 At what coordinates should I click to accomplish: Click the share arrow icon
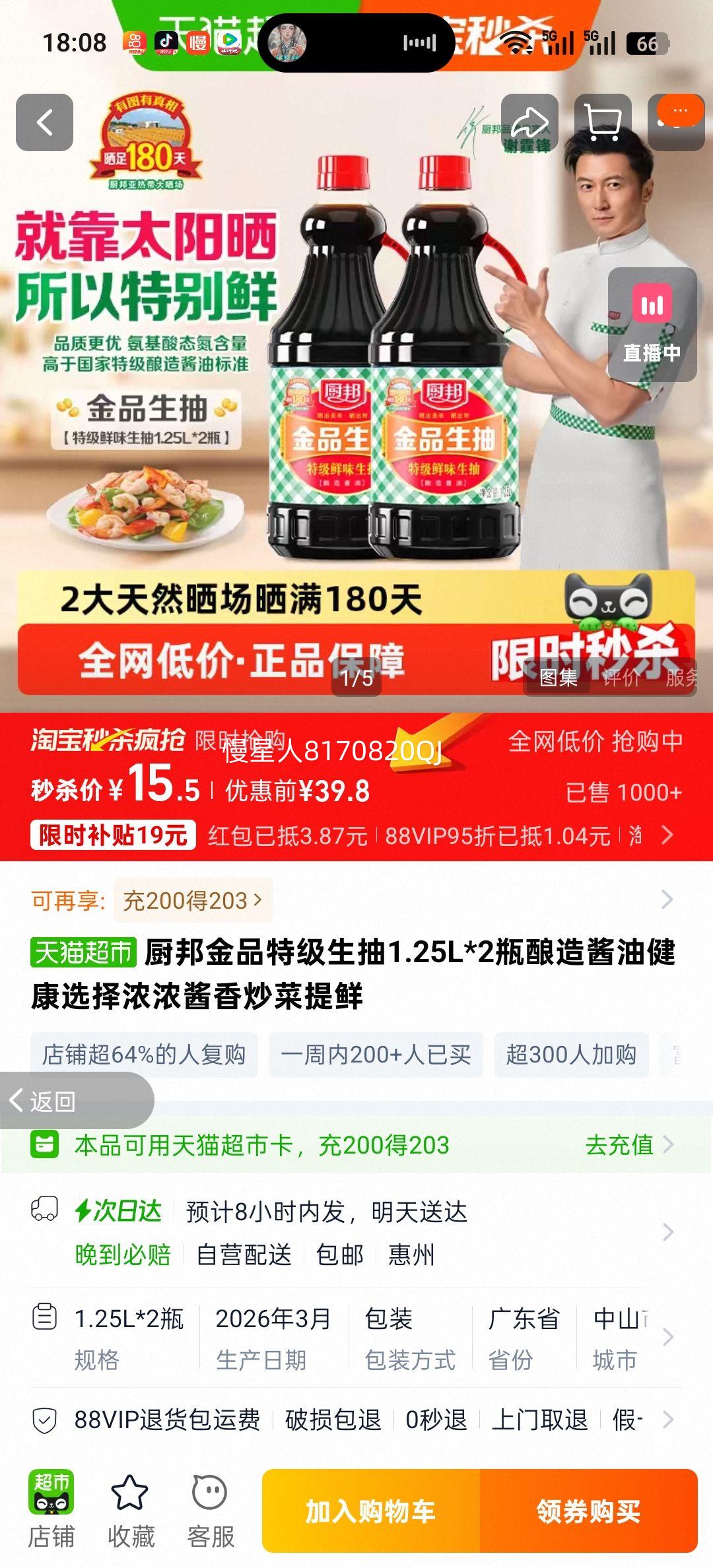coord(528,123)
